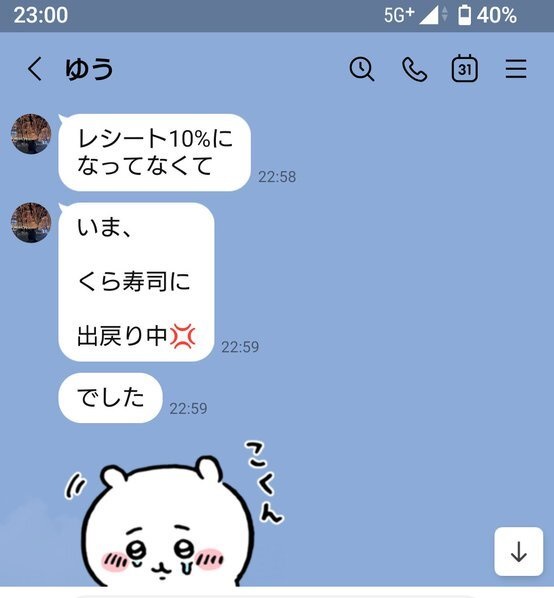Go back from the ゆう chat
The image size is (554, 598).
(35, 69)
